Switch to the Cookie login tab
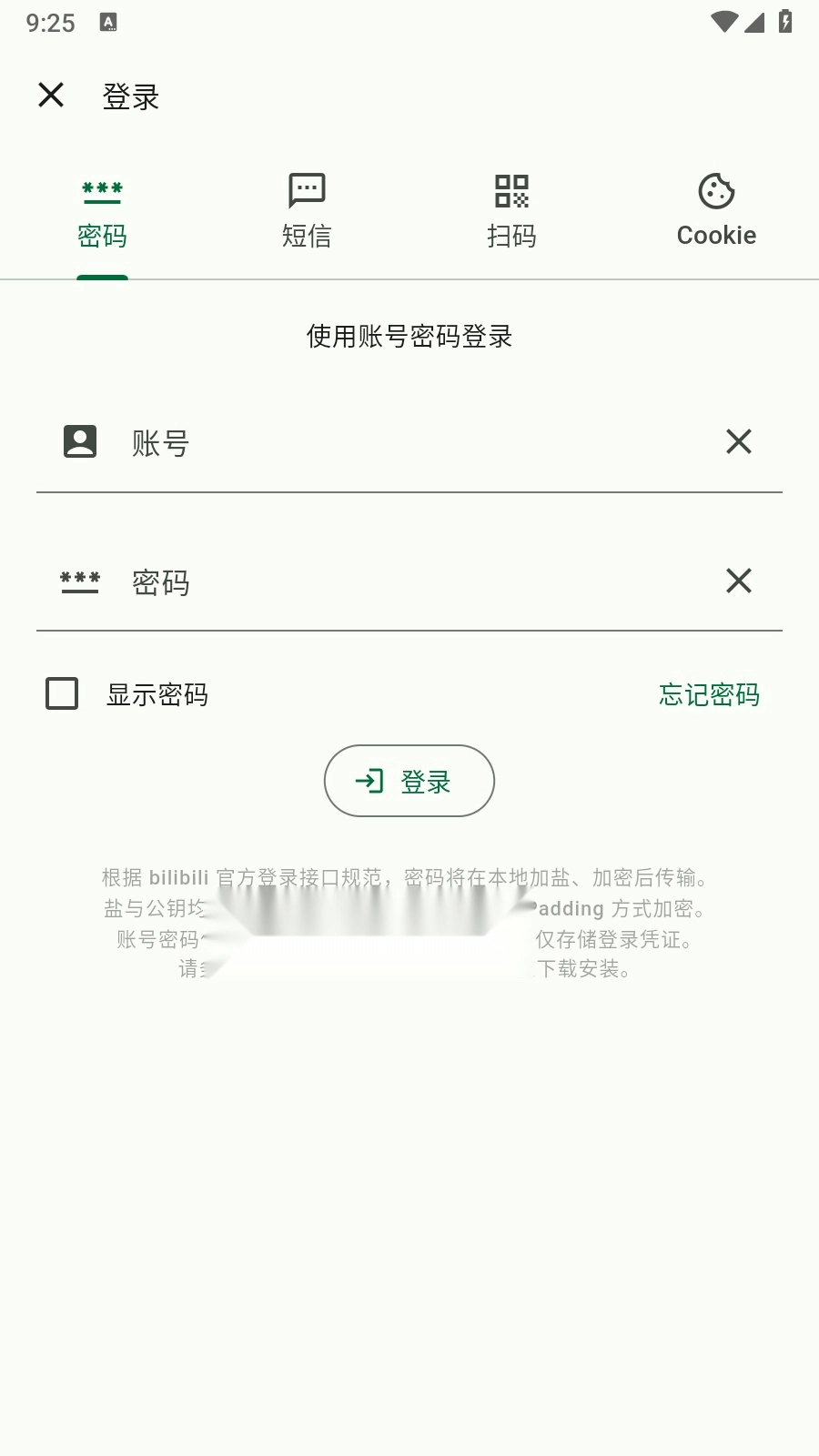The image size is (819, 1456). 716,211
